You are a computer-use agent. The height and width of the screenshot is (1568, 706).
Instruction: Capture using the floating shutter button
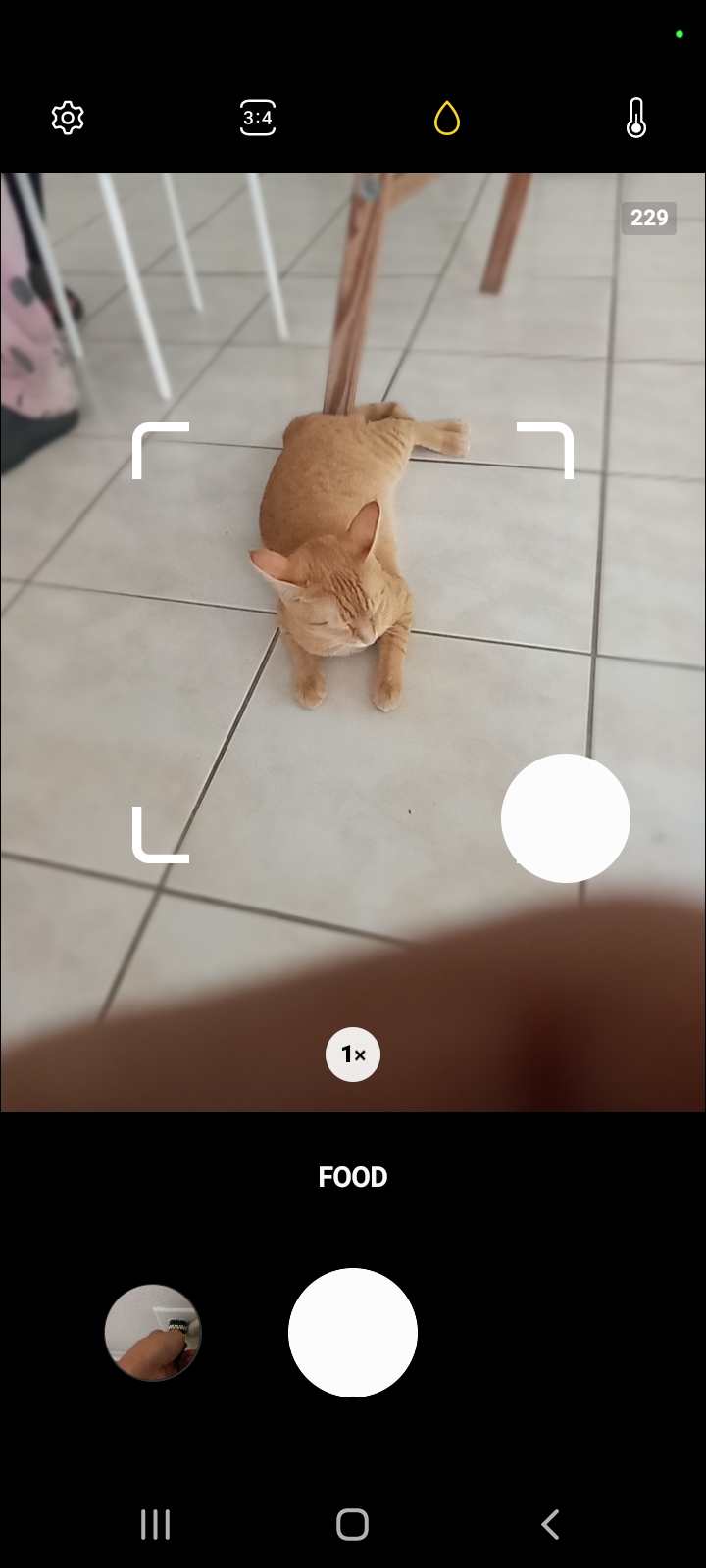(x=566, y=818)
